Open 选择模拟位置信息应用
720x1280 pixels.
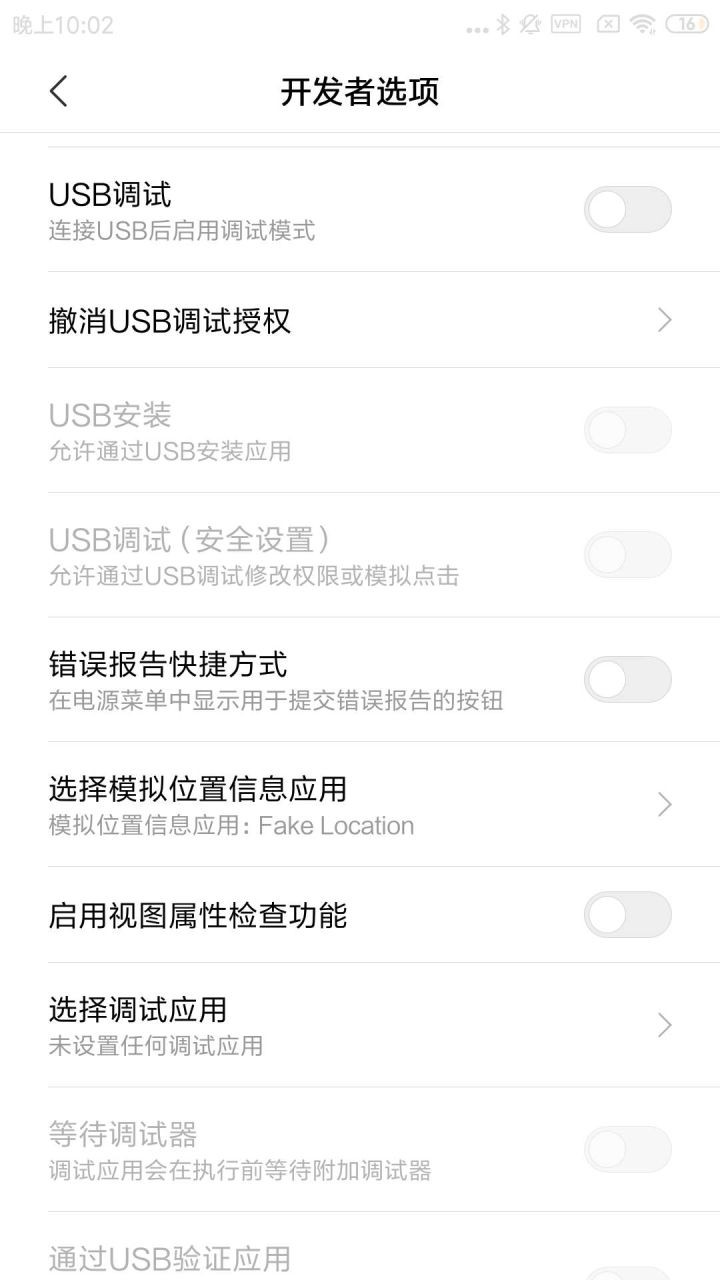[360, 804]
